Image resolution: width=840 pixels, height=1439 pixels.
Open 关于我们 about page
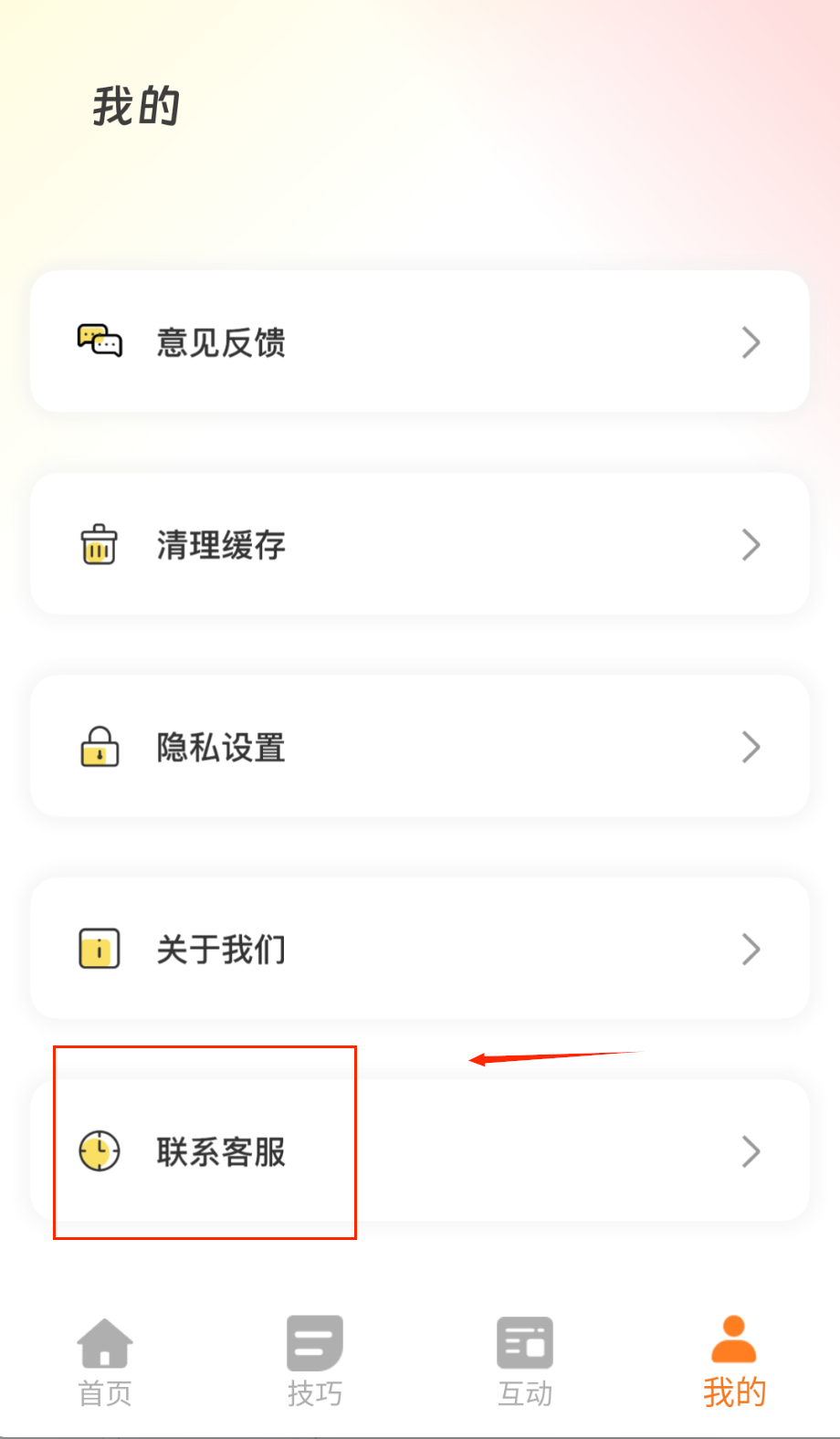[419, 950]
